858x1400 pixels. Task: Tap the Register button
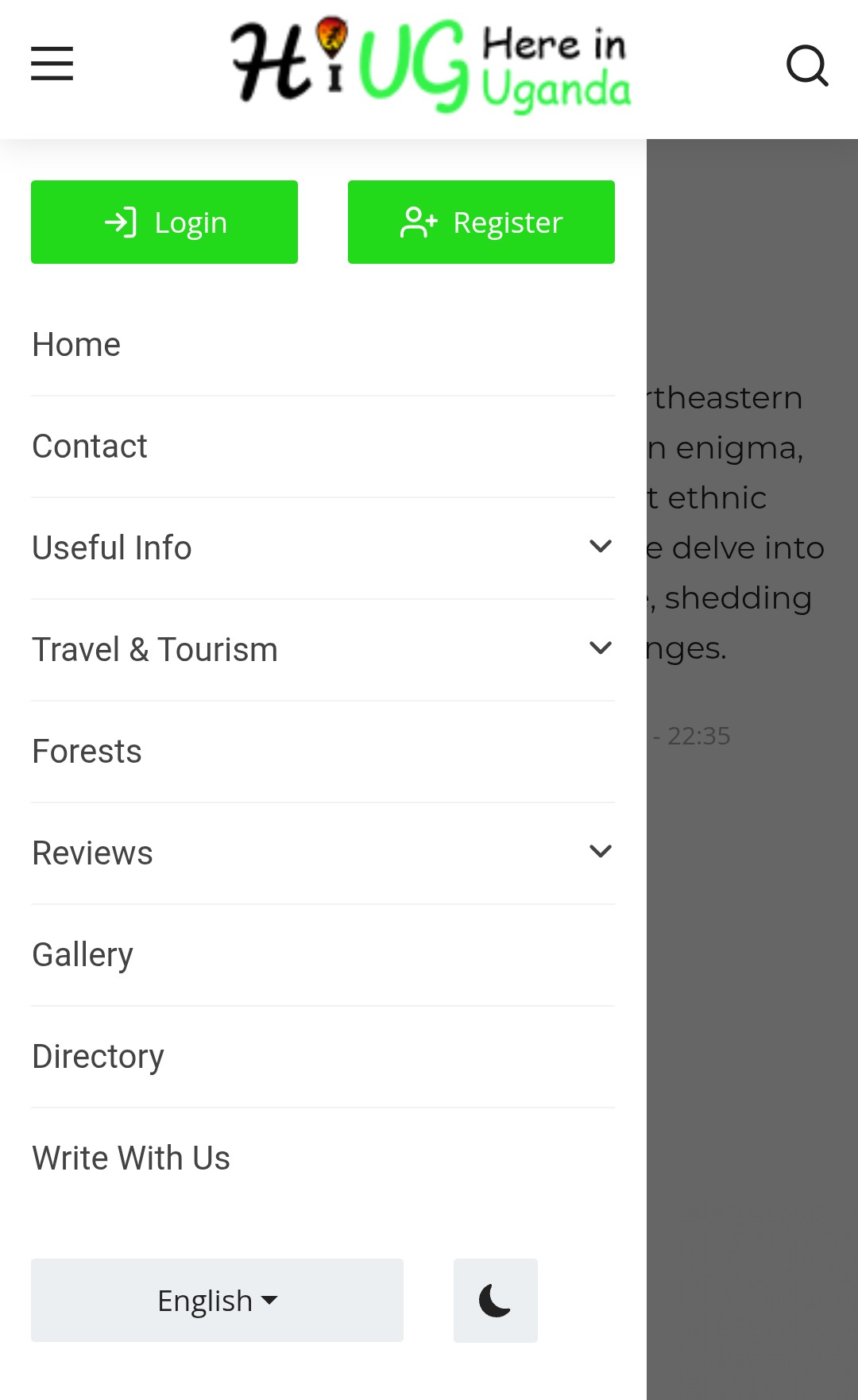(481, 222)
